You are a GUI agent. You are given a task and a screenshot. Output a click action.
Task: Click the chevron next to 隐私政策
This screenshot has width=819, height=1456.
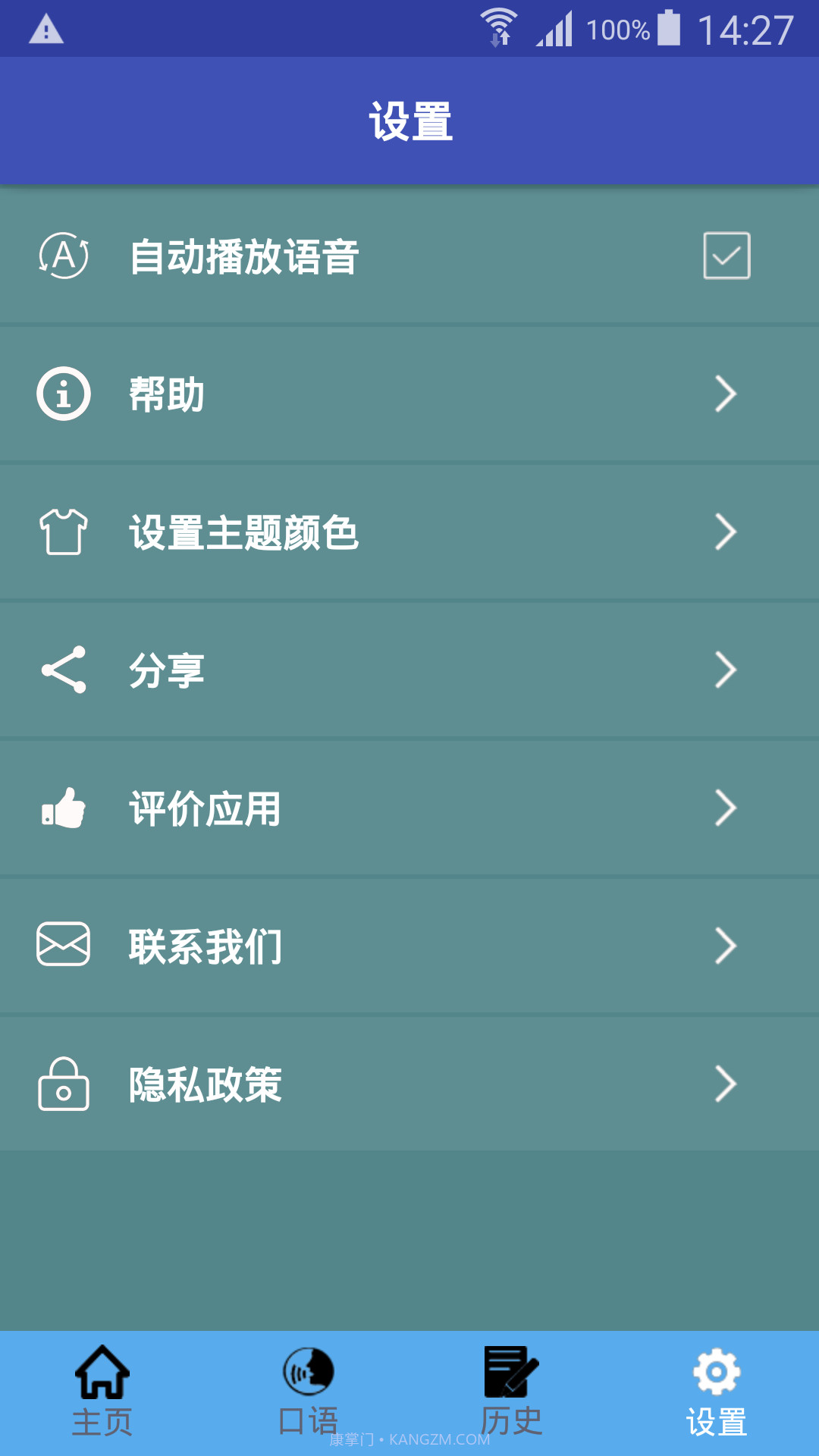pyautogui.click(x=726, y=1083)
